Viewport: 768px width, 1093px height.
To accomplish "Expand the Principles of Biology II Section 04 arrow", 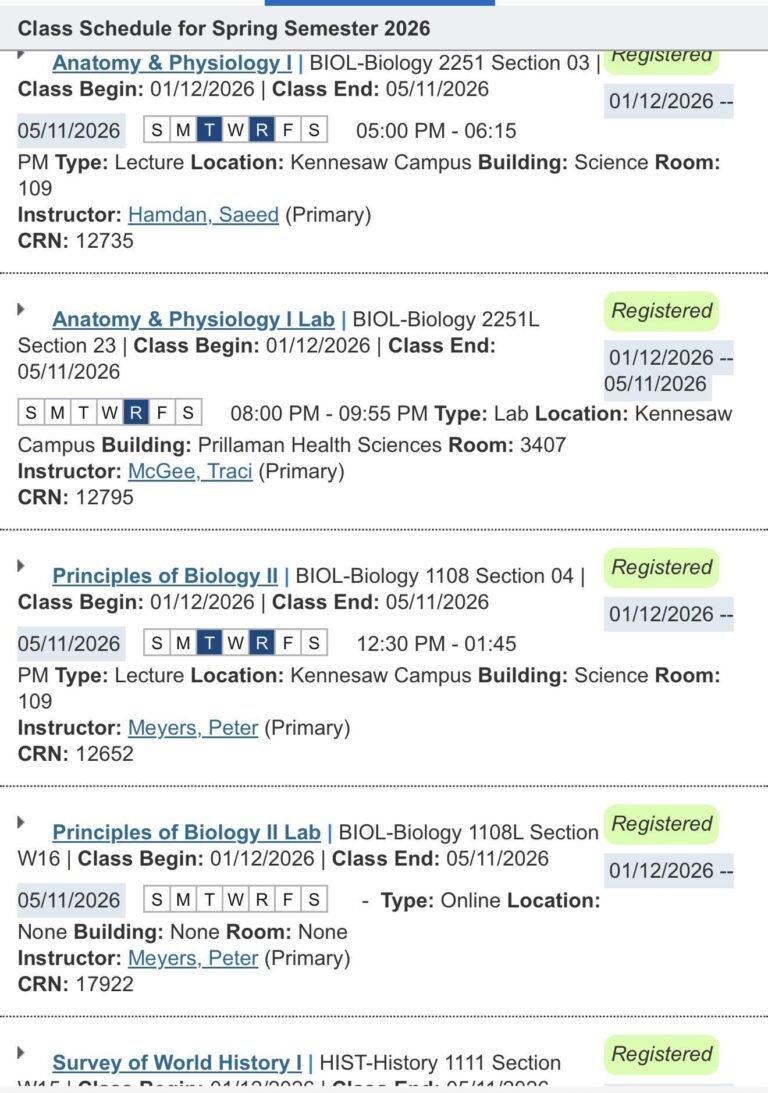I will pos(22,566).
